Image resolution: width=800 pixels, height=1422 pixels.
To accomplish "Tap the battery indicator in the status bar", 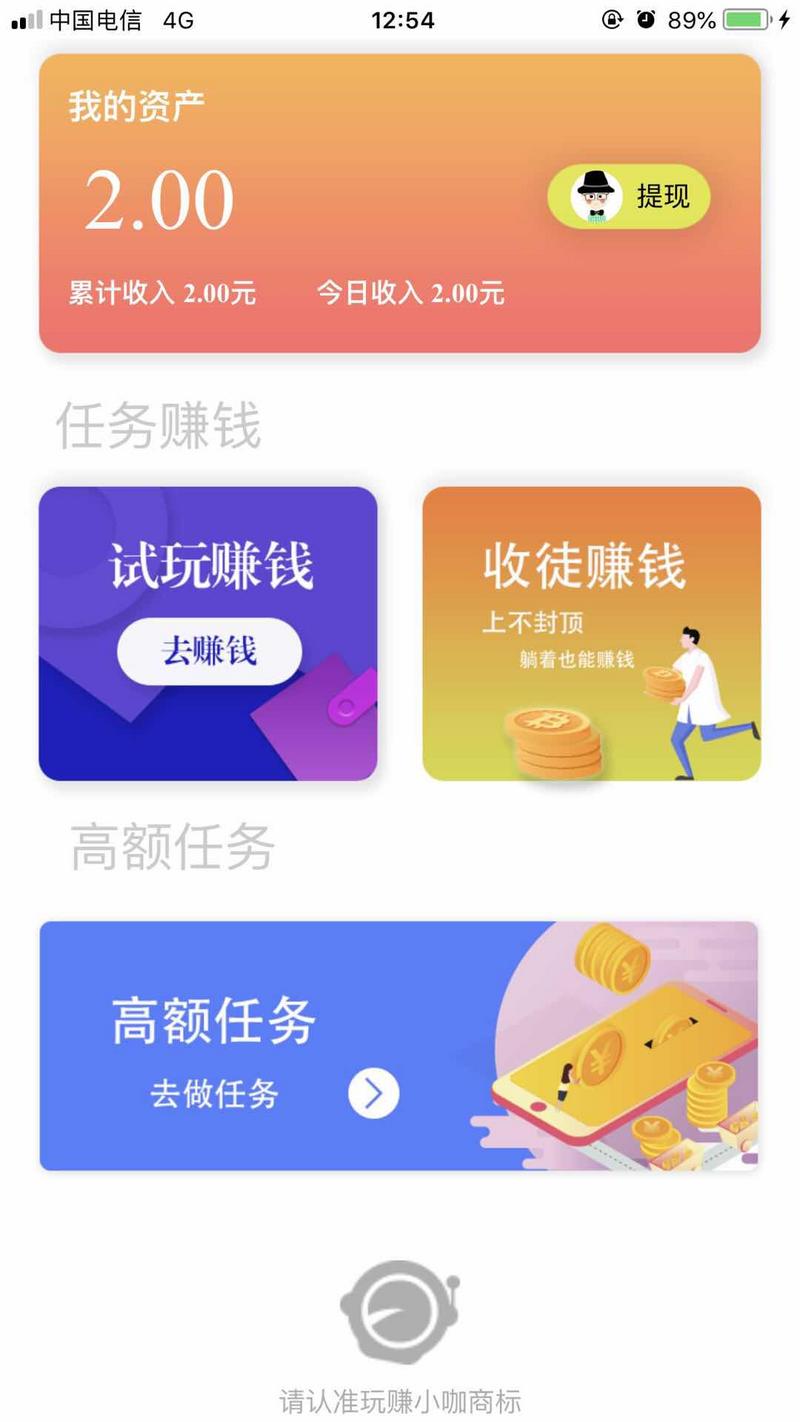I will 744,17.
